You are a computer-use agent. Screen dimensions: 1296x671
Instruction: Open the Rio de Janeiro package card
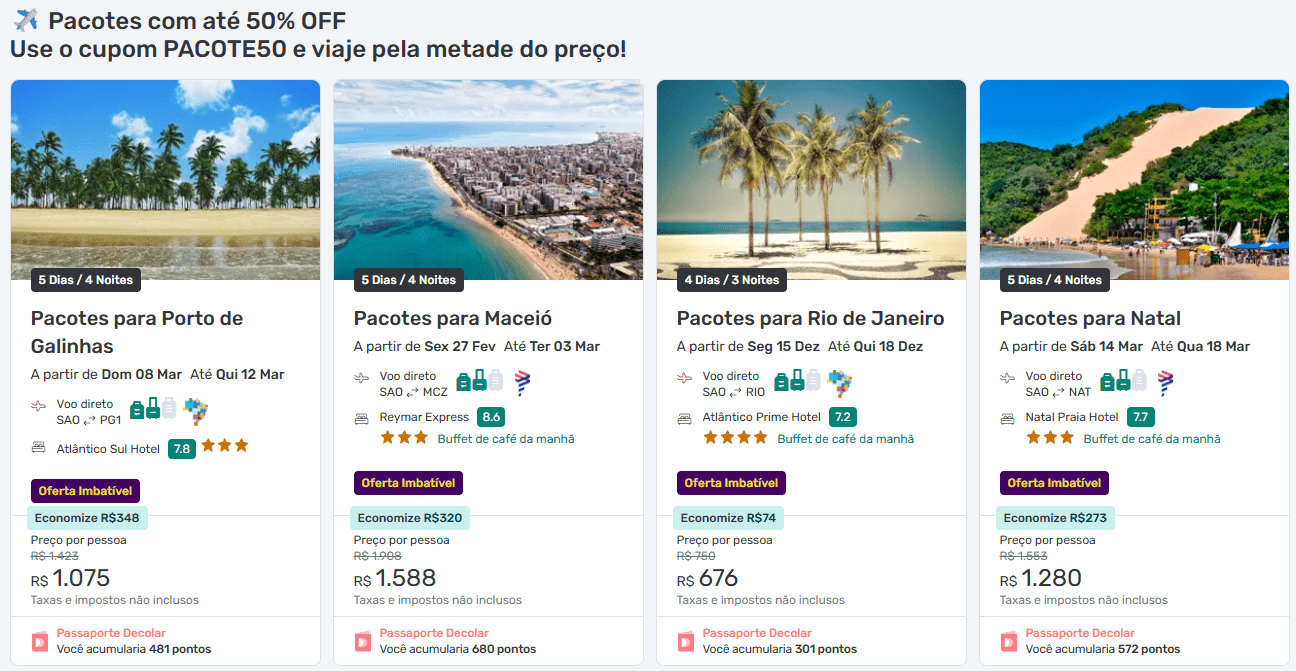click(810, 318)
